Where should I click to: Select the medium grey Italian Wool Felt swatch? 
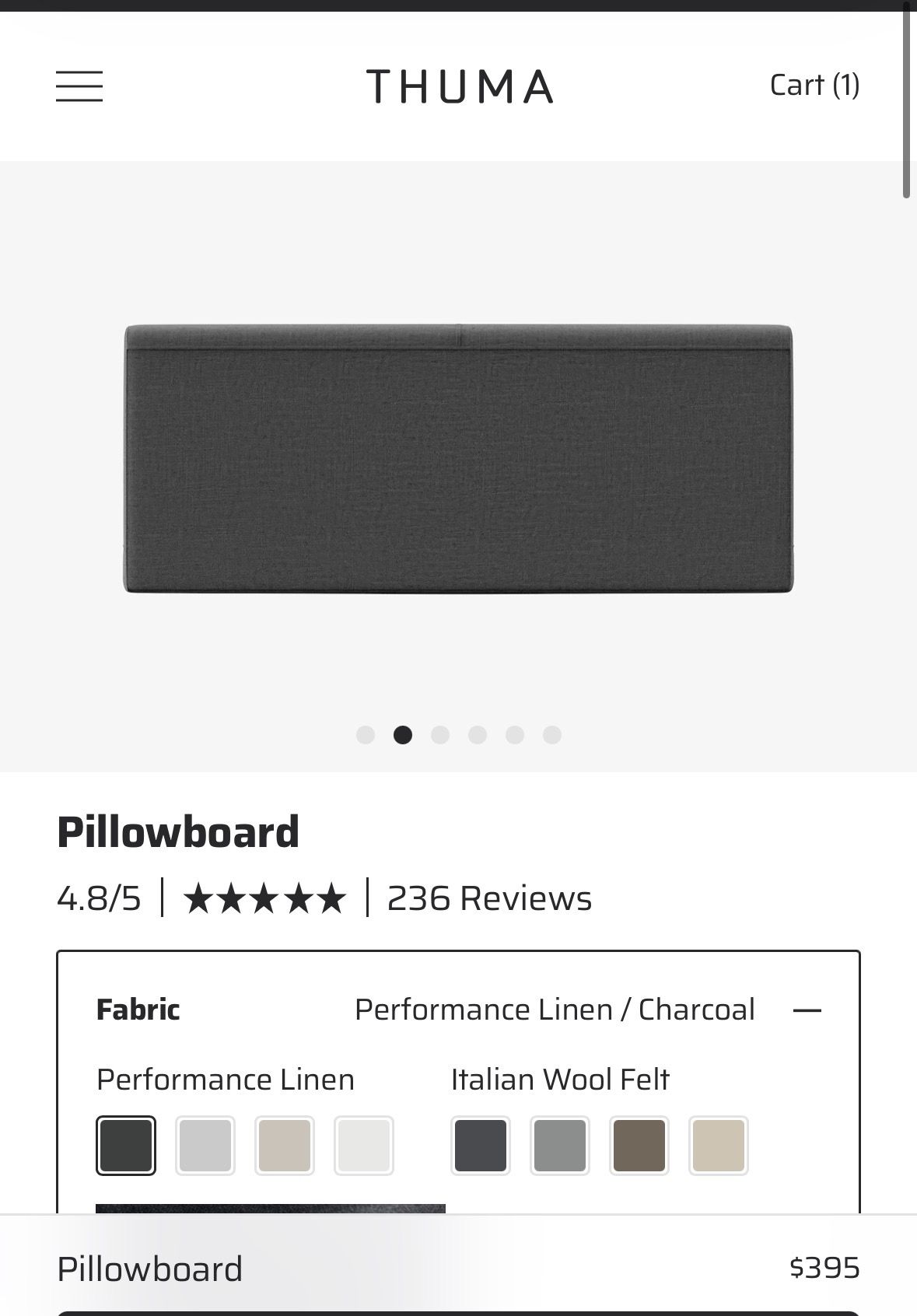pos(560,1146)
